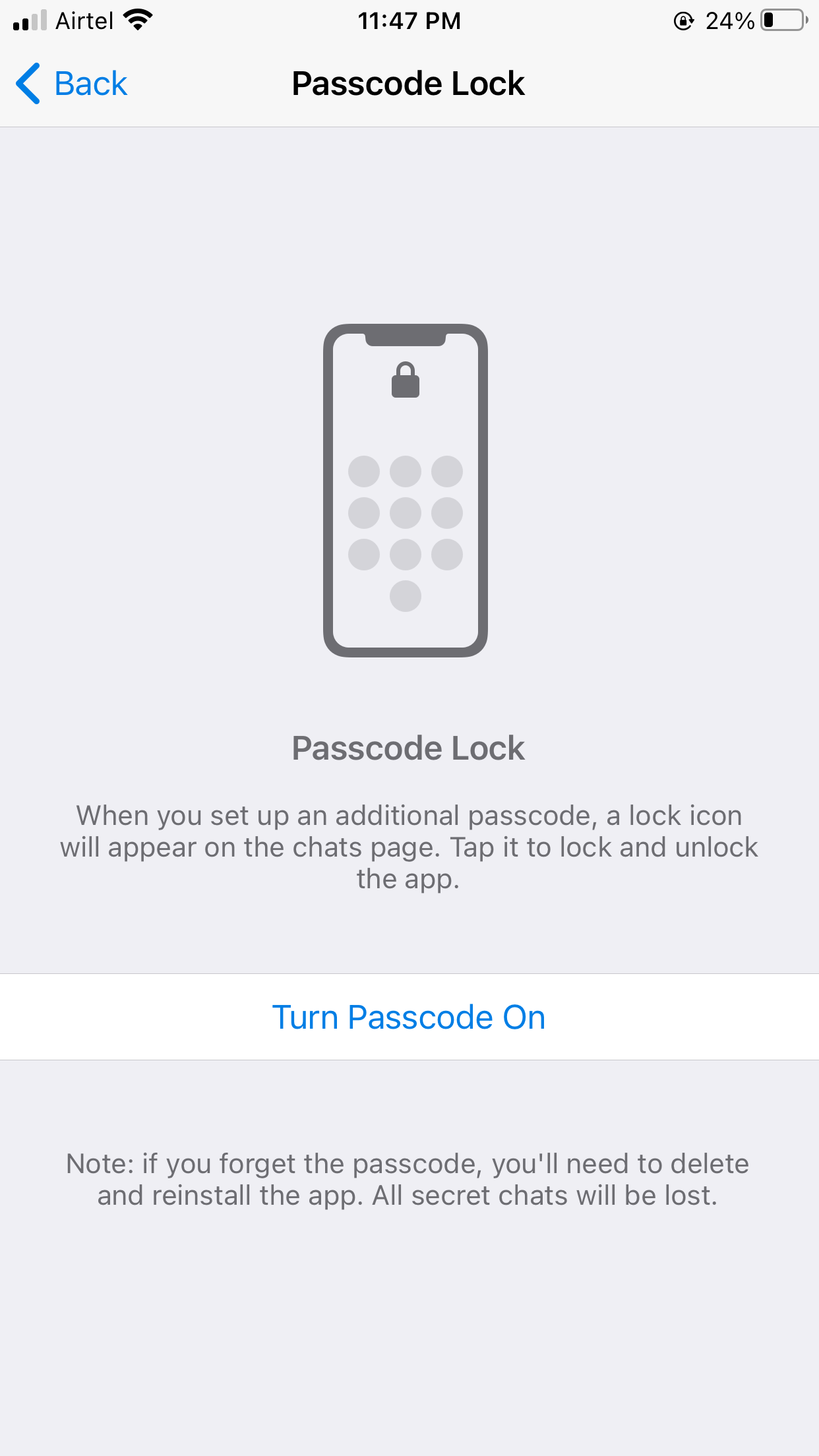
Task: Tap the phone notch in the illustration
Action: tap(404, 336)
